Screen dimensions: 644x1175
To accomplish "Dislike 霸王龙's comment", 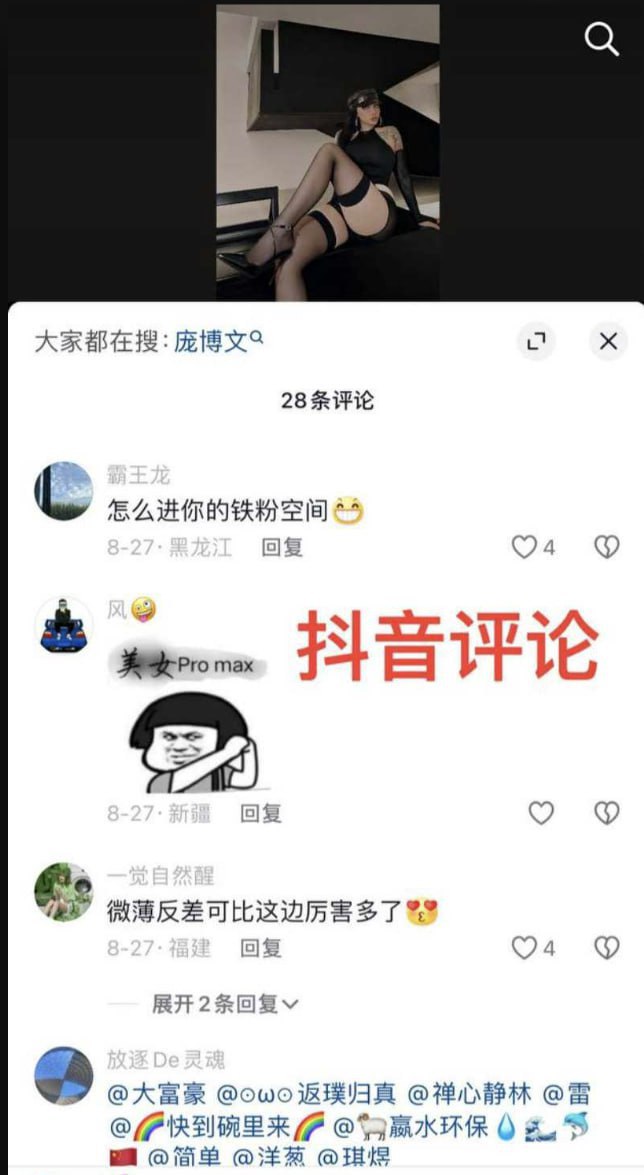I will click(x=606, y=547).
